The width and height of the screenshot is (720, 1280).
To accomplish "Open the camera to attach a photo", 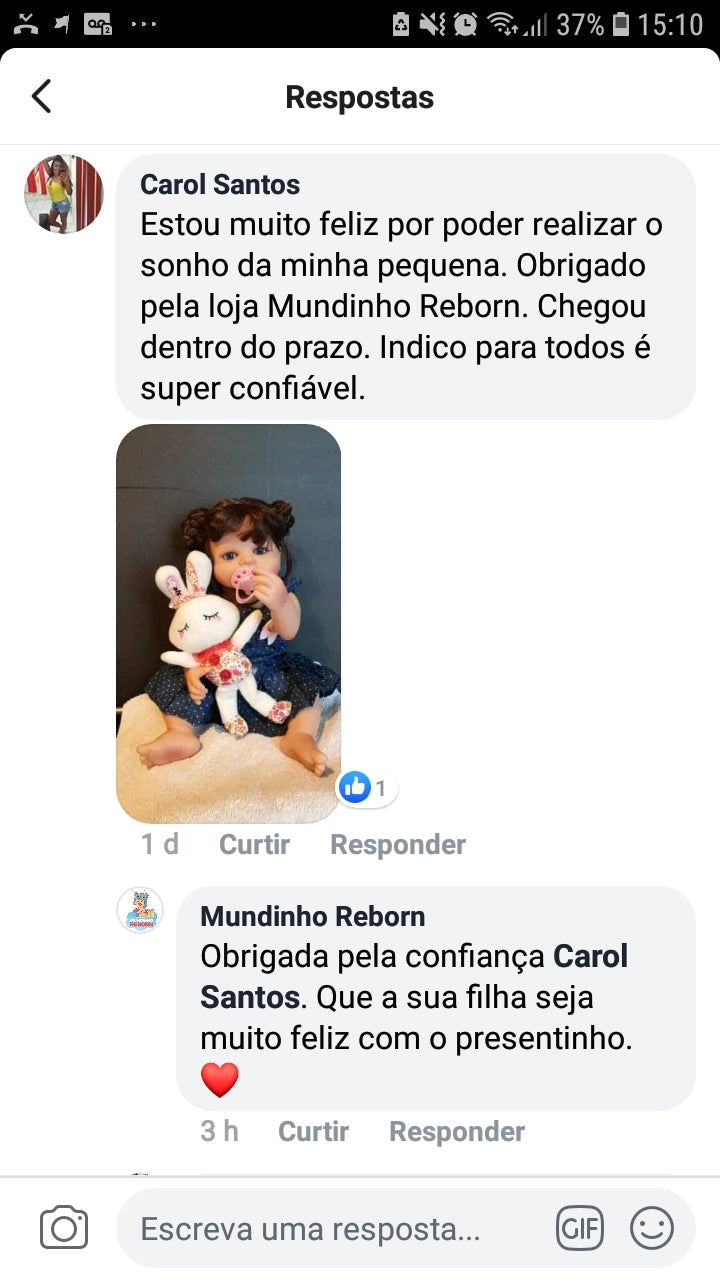I will click(64, 1228).
